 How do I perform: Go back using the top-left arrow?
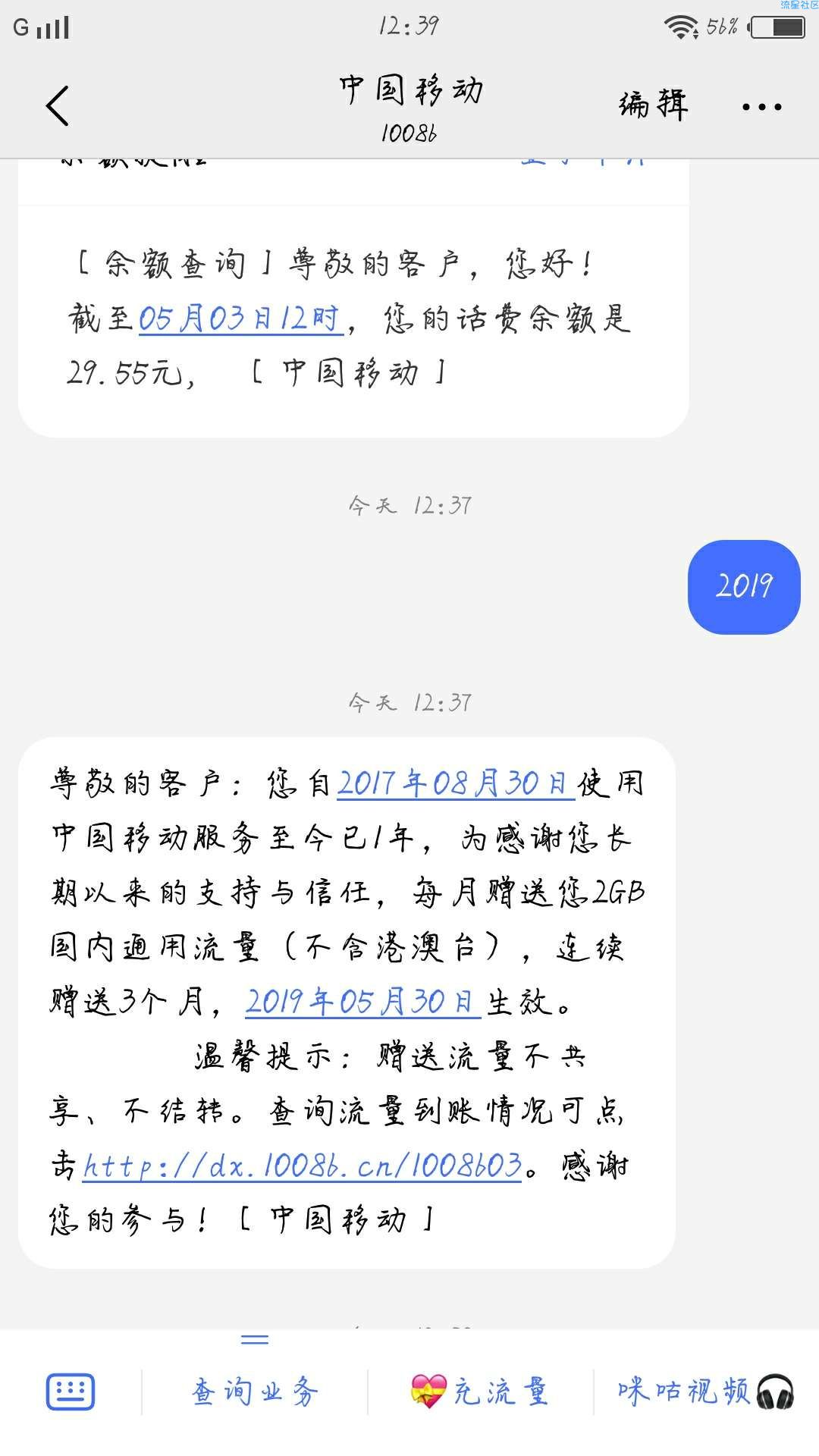pos(58,105)
